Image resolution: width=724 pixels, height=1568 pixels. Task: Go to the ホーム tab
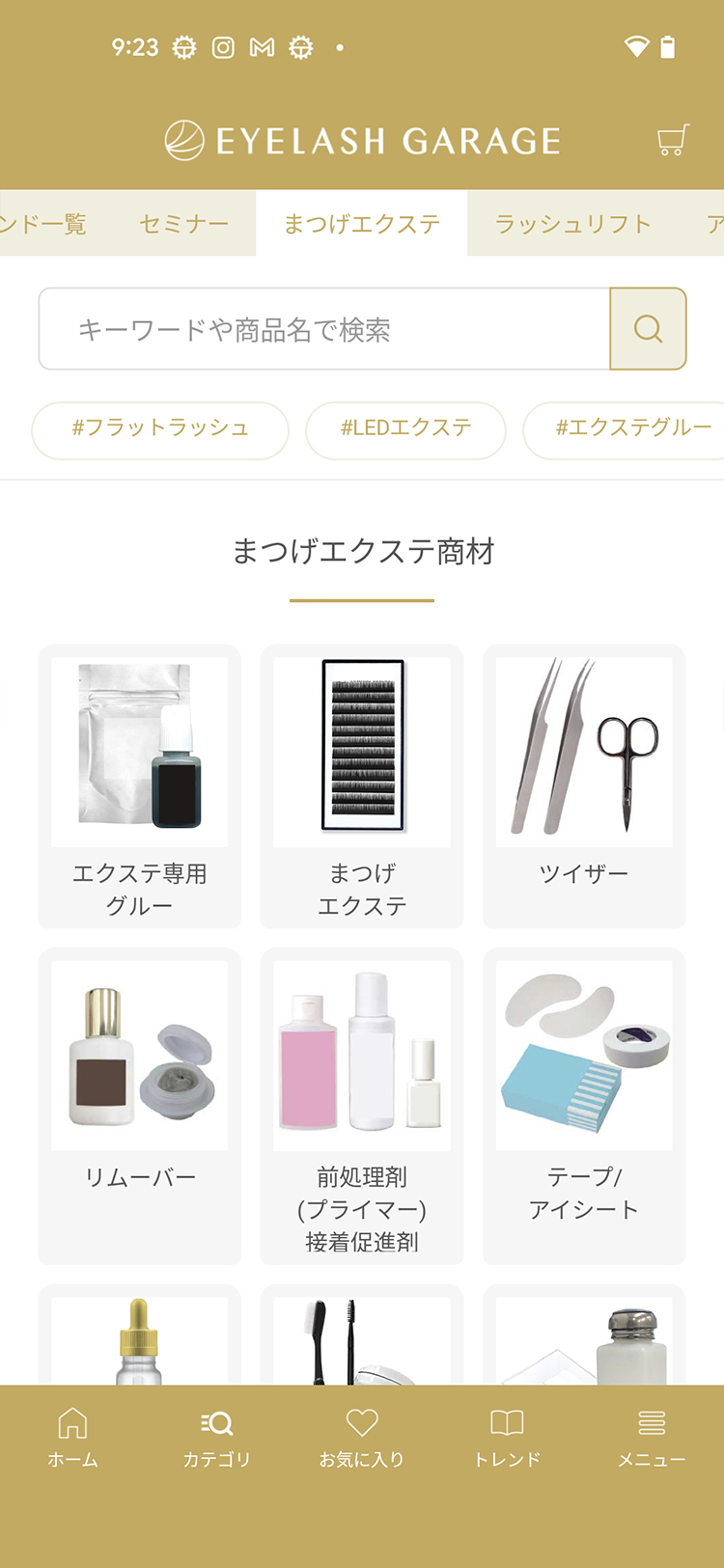coord(73,1436)
